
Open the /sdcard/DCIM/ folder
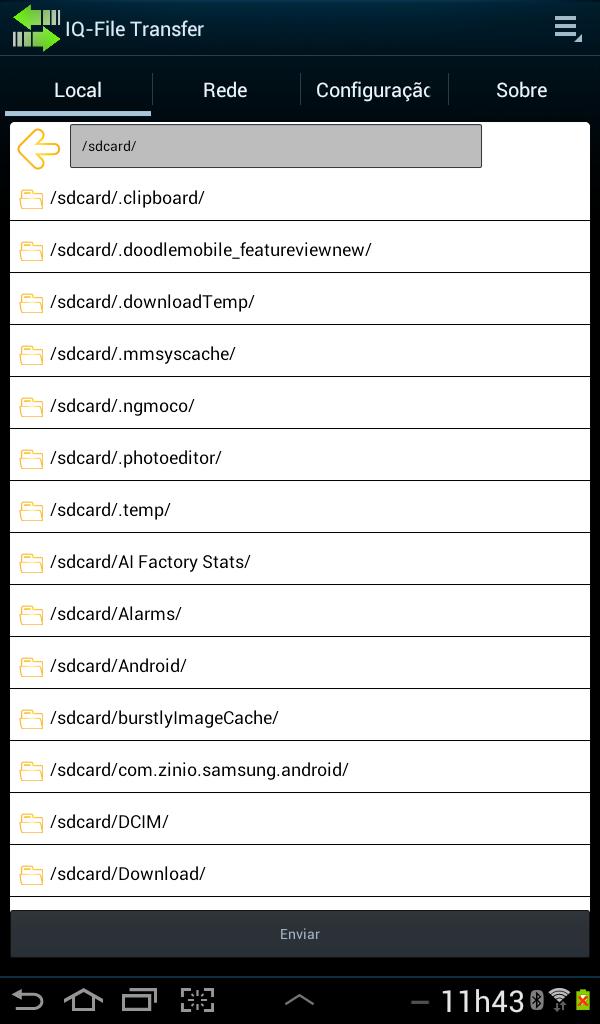point(109,822)
